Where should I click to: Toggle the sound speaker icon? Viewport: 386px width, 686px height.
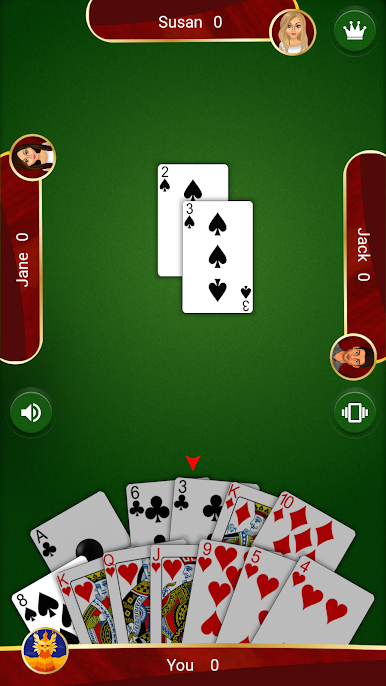click(31, 412)
